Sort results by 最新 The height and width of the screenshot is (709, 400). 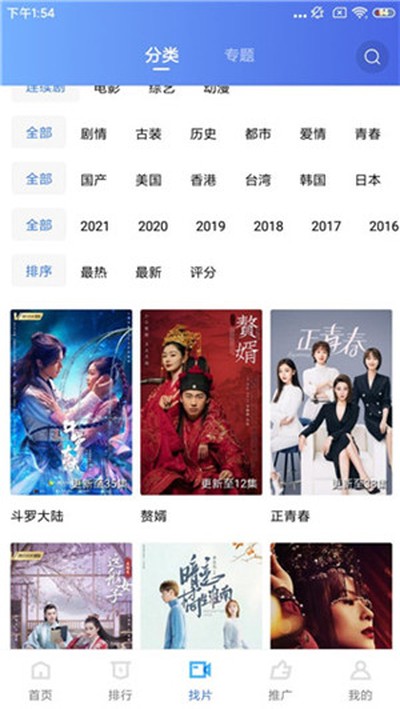(x=148, y=272)
